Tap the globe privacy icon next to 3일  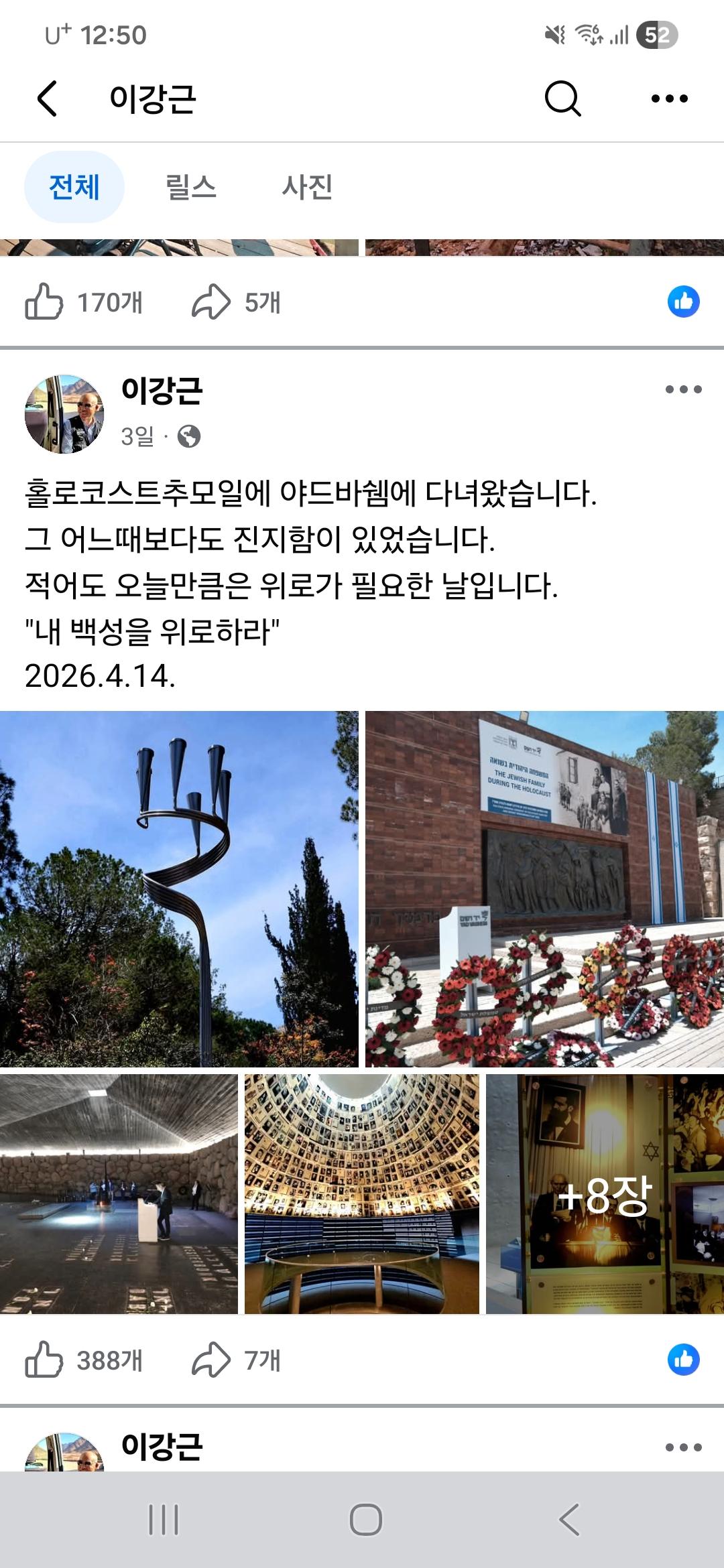pyautogui.click(x=188, y=436)
